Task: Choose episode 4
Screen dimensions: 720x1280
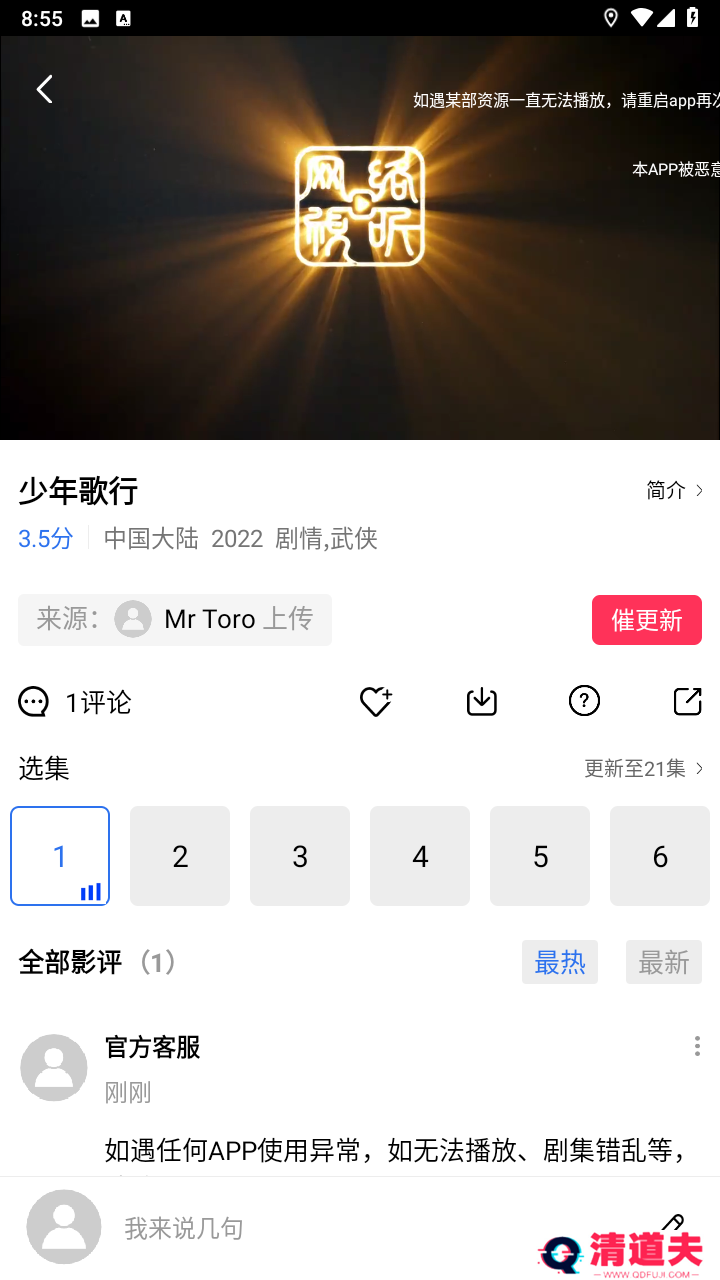Action: click(x=420, y=856)
